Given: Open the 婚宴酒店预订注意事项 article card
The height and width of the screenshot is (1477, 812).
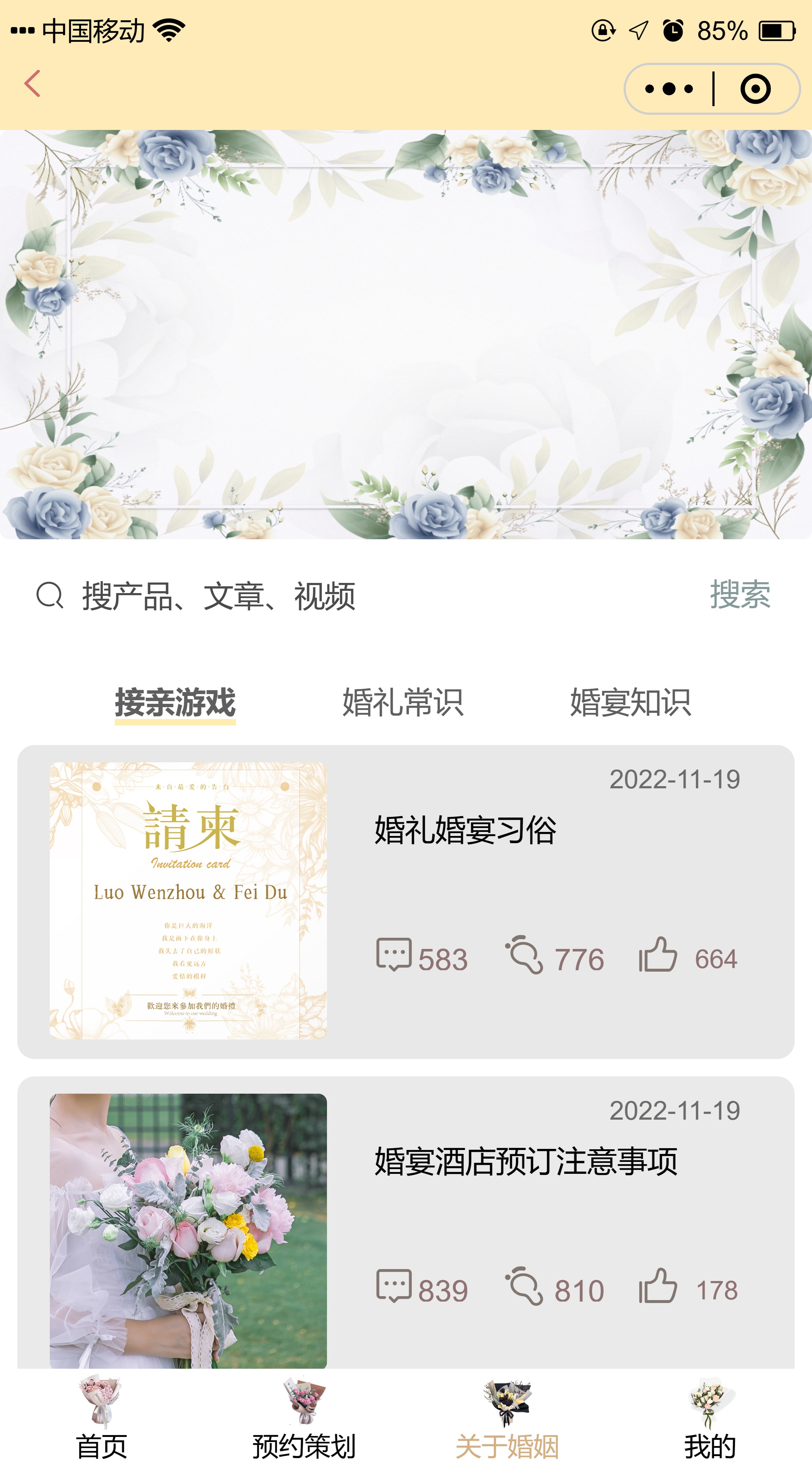Looking at the screenshot, I should click(525, 1162).
